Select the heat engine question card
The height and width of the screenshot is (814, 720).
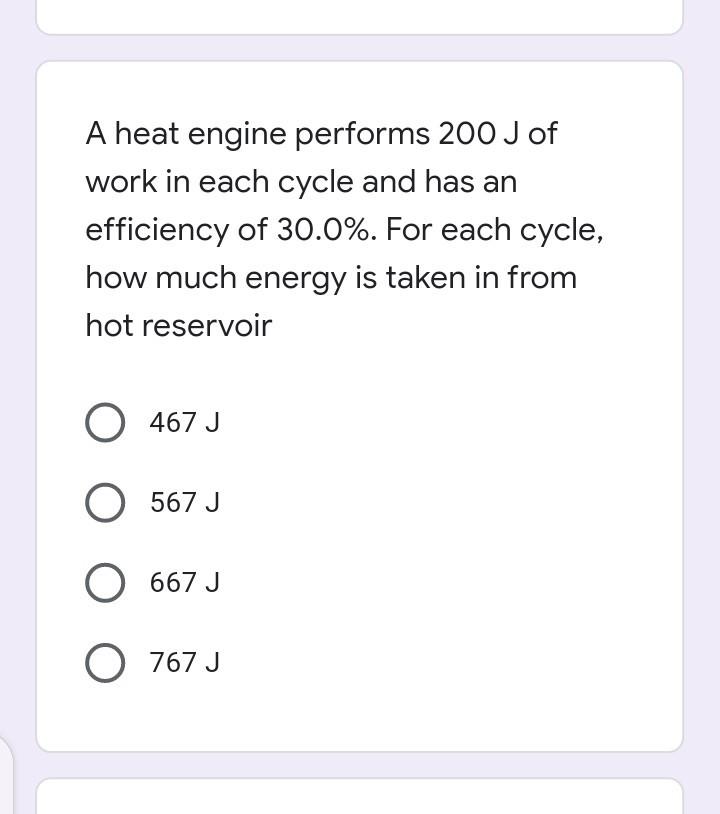(x=360, y=400)
